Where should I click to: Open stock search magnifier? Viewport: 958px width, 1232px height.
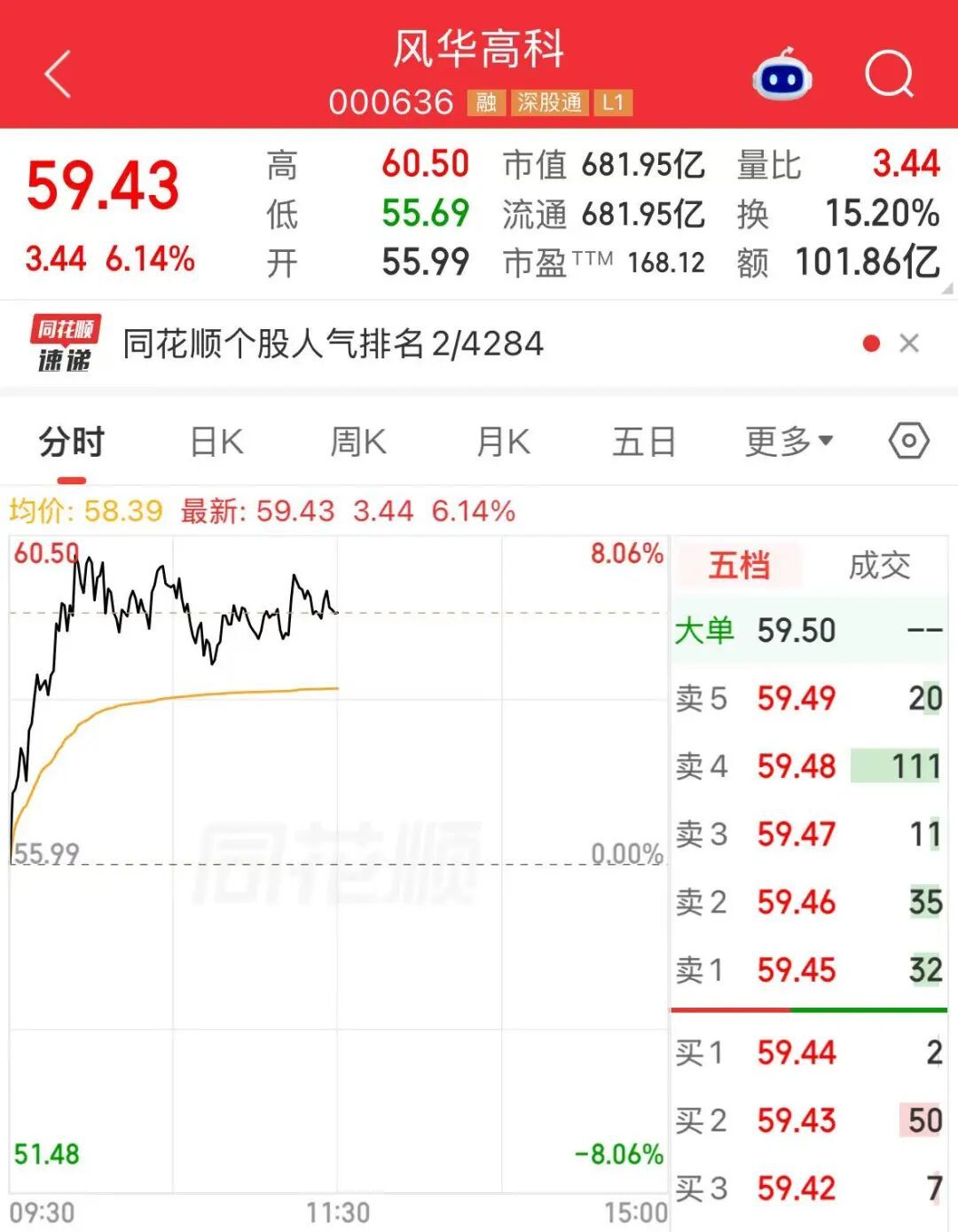click(889, 75)
